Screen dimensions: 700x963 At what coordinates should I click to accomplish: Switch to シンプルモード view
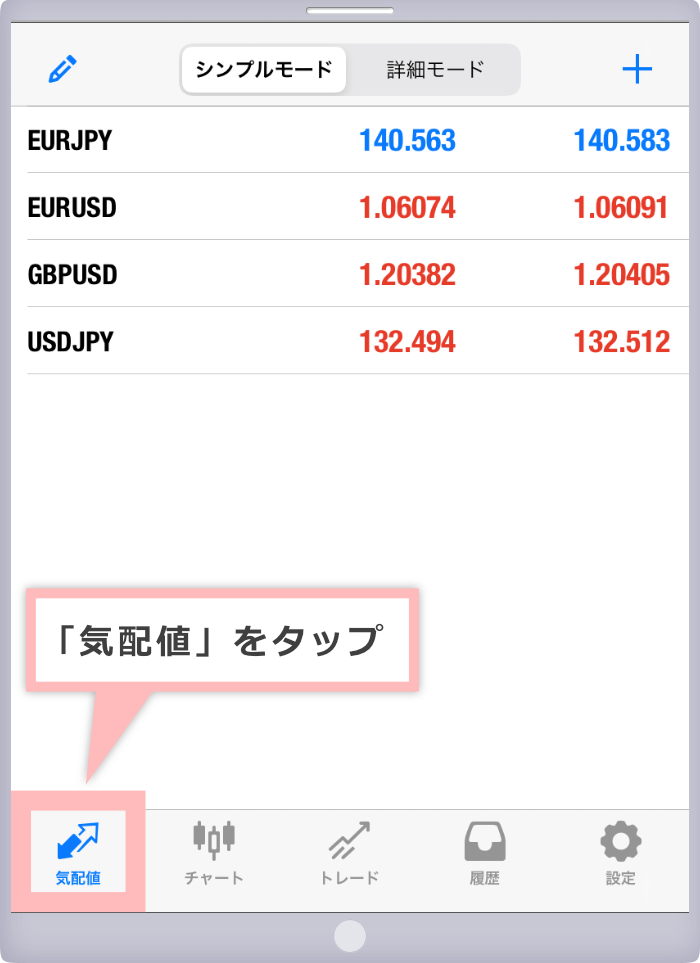pyautogui.click(x=264, y=70)
